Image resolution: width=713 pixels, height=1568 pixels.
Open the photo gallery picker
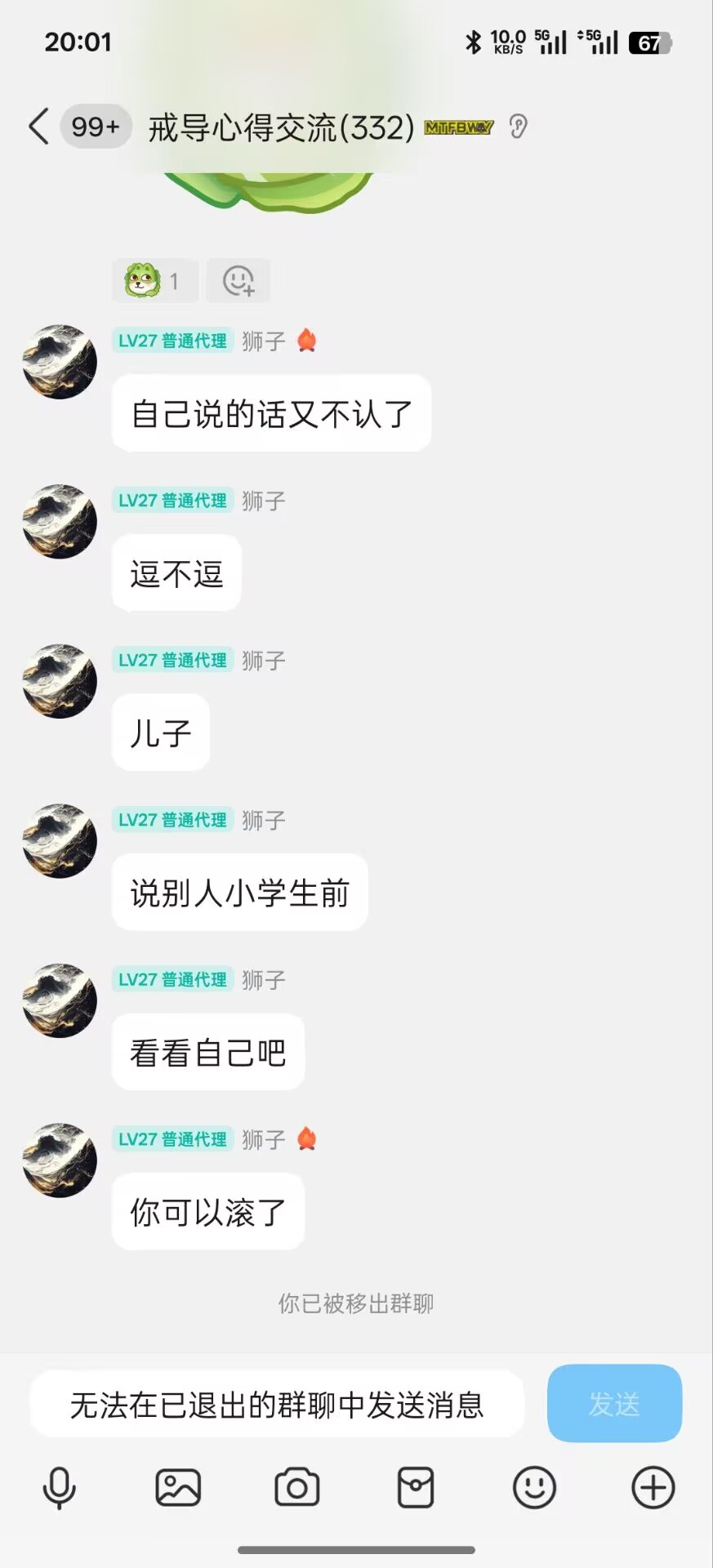[178, 1487]
